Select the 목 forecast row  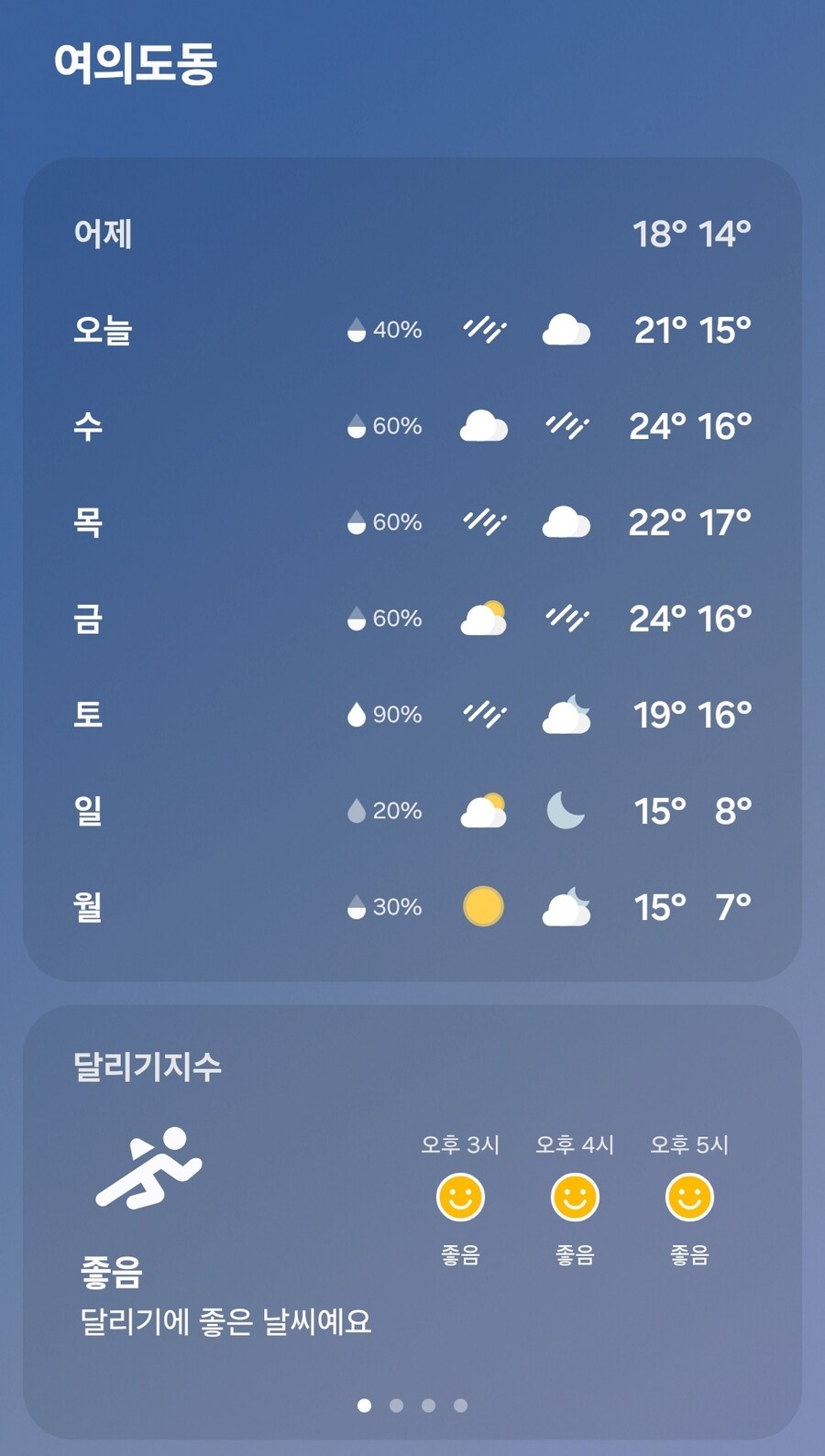[412, 522]
